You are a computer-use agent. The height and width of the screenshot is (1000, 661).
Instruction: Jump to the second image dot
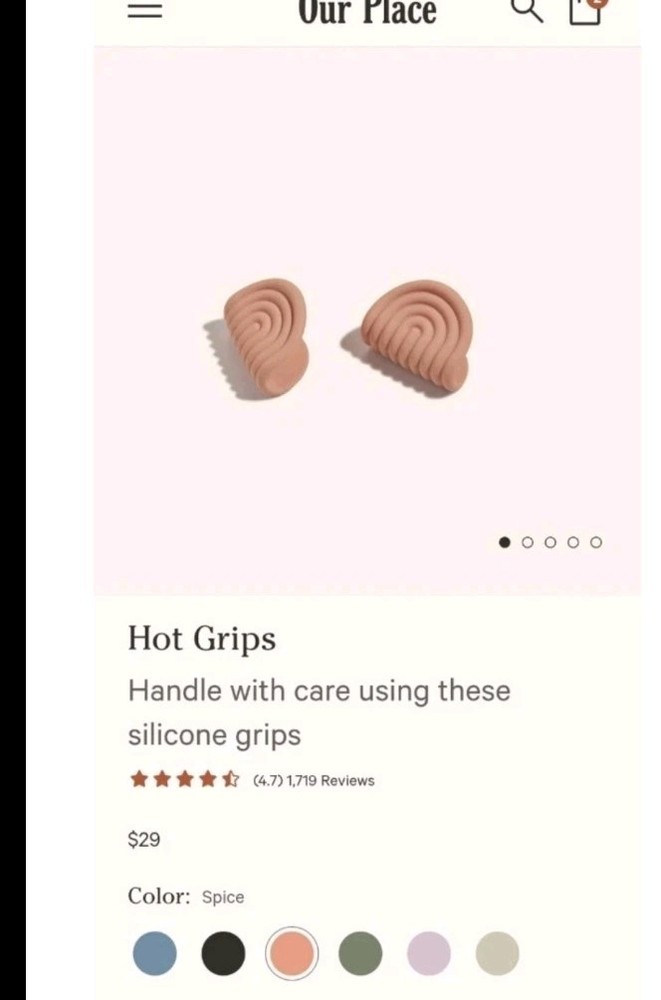[x=527, y=542]
